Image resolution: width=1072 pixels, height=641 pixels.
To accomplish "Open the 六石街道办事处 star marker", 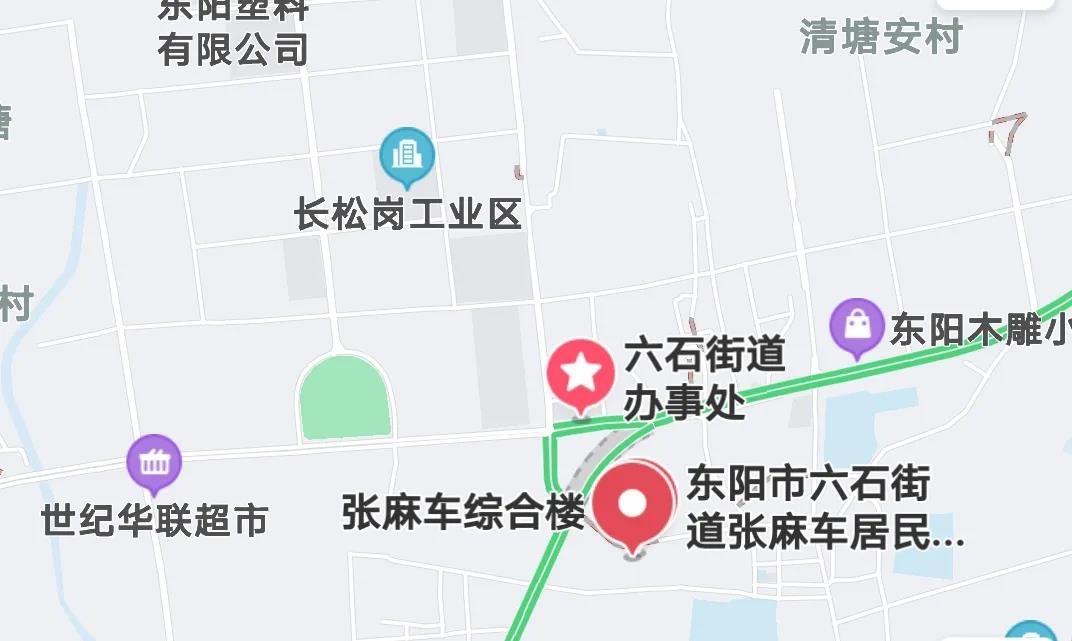I will (x=580, y=373).
